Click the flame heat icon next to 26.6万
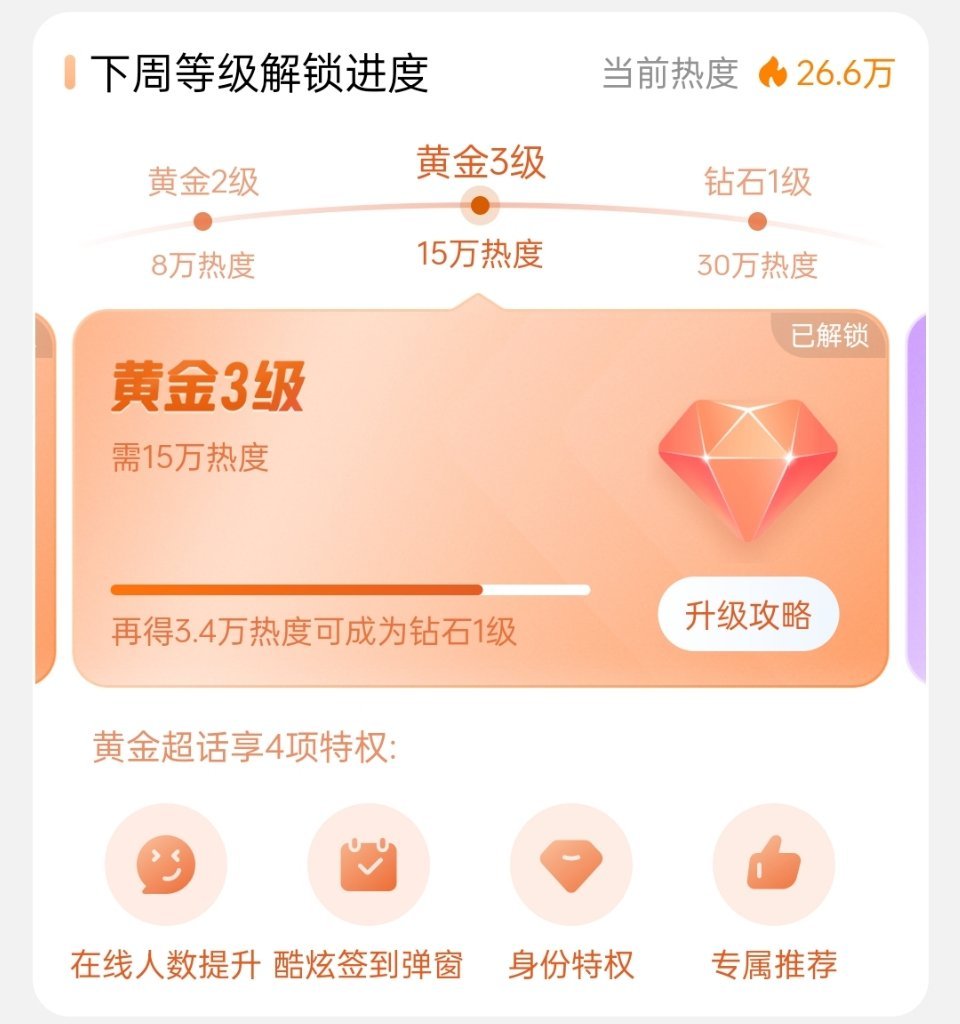Screen dimensions: 960x1024 pos(772,72)
